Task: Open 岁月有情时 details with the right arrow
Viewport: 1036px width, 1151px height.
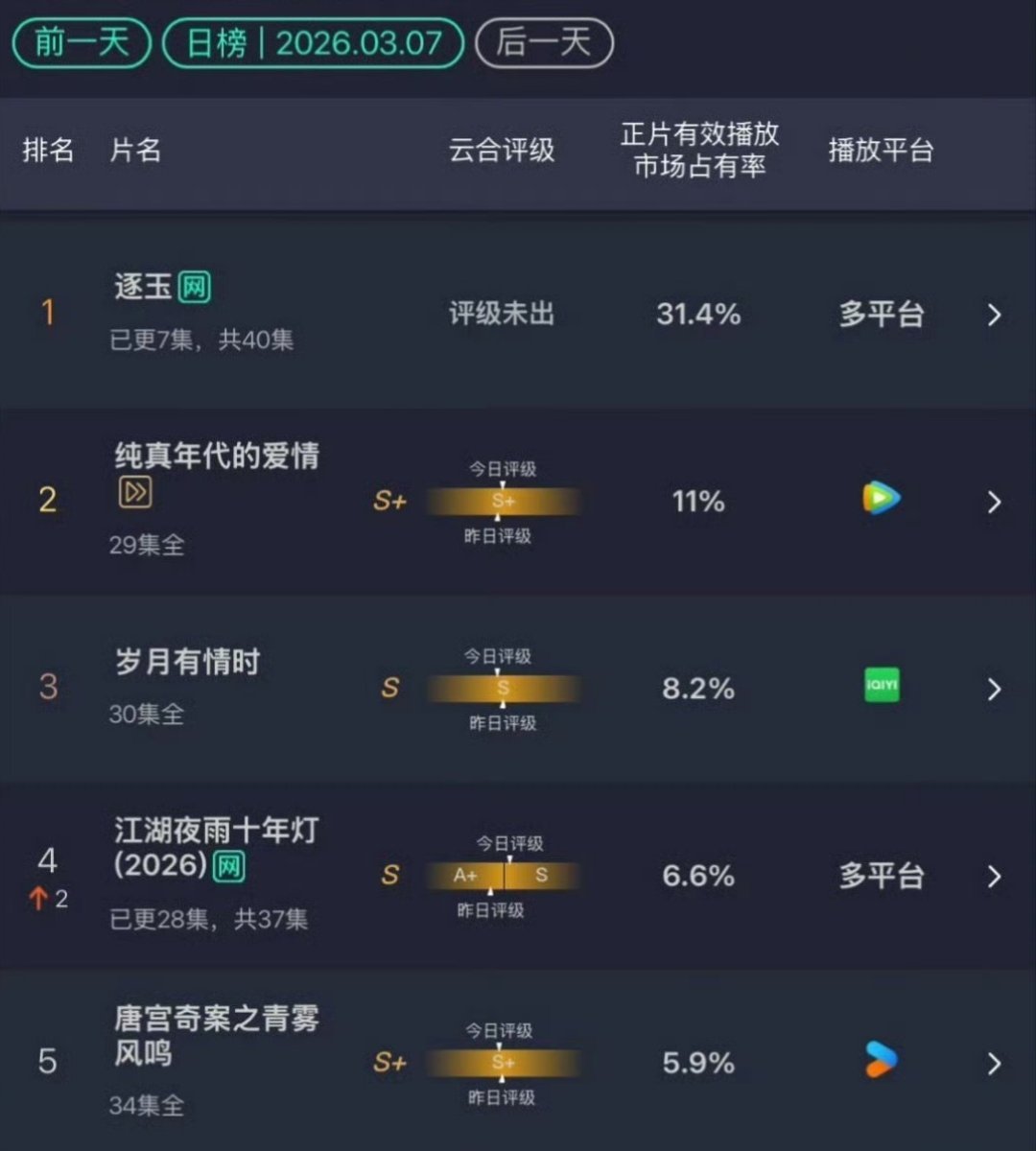Action: pos(994,689)
